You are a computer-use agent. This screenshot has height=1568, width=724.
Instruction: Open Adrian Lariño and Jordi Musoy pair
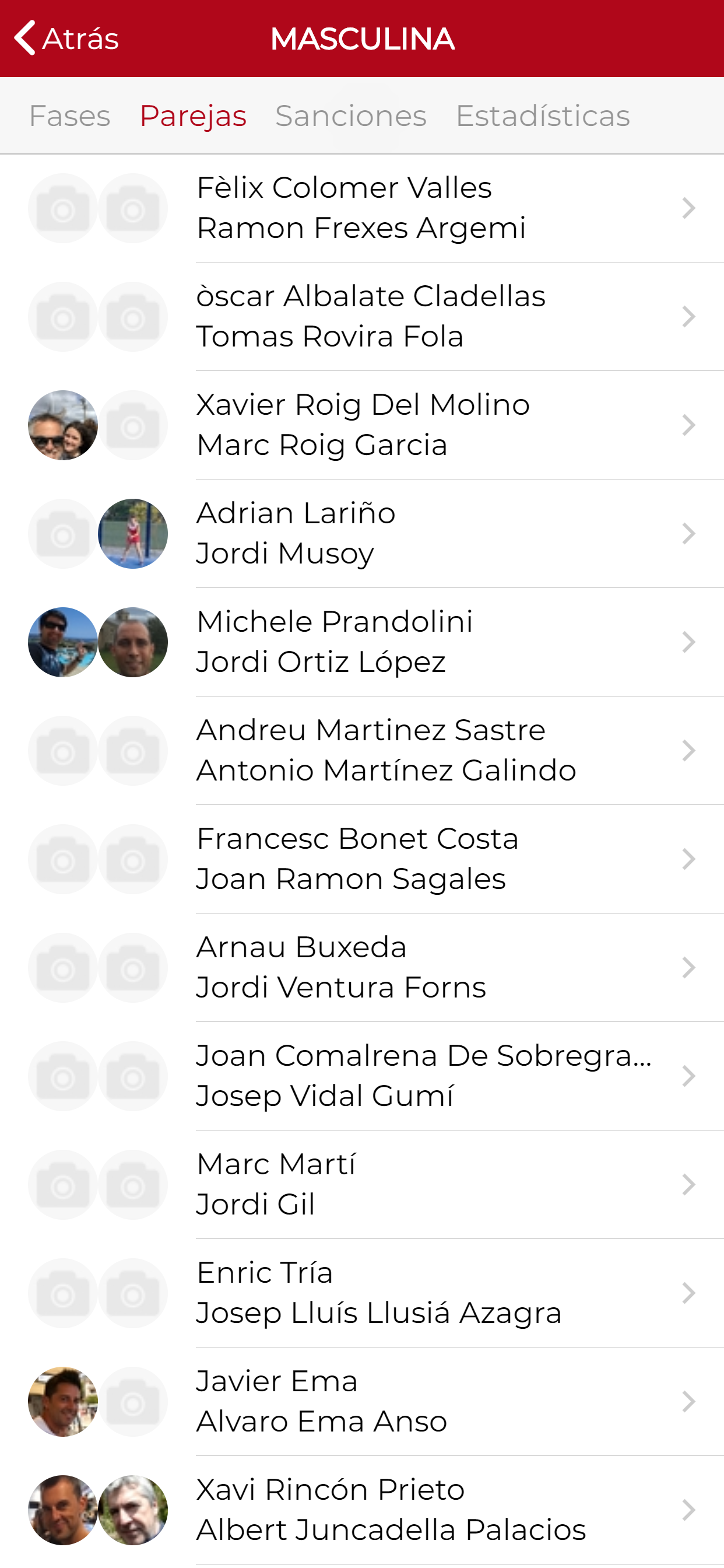(x=362, y=533)
